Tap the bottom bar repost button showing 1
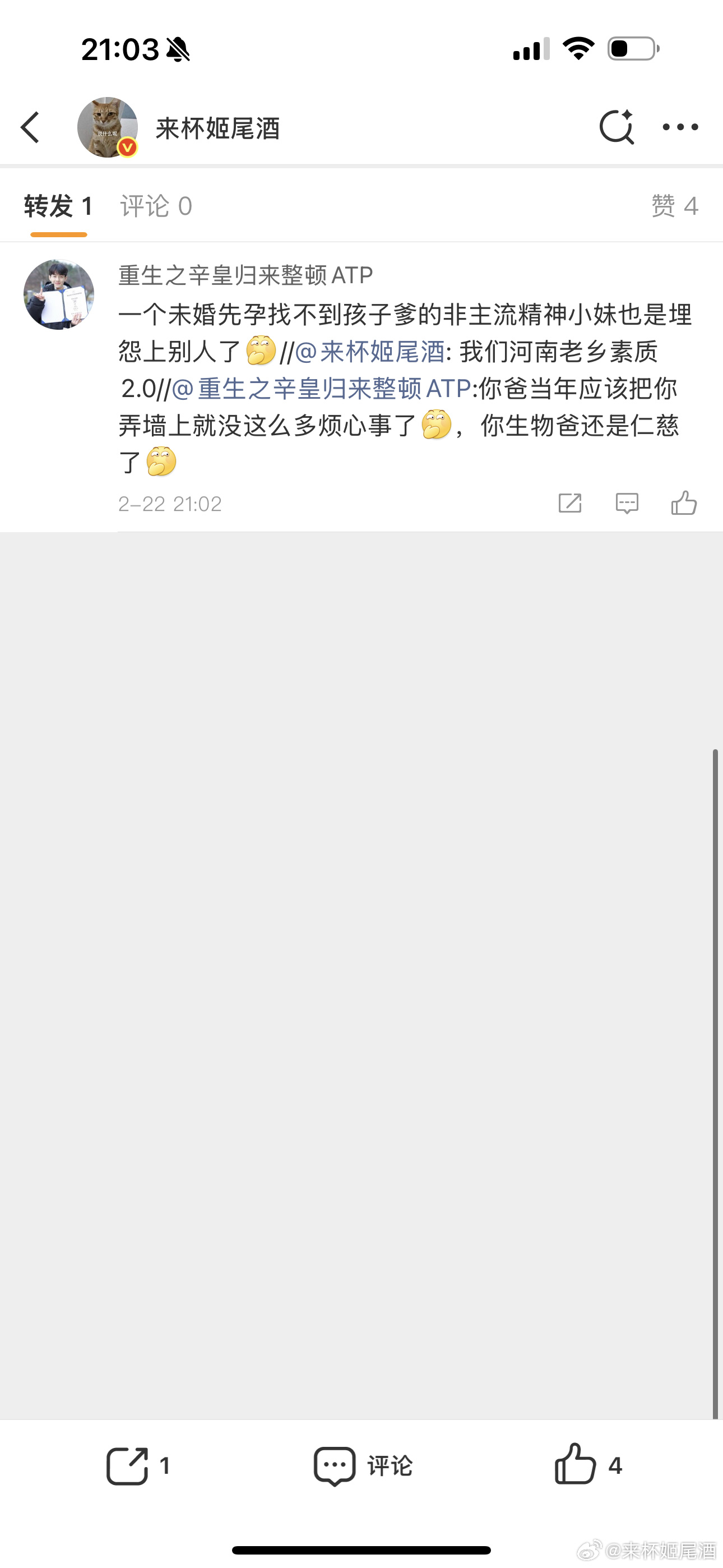This screenshot has width=723, height=1568. click(x=137, y=1466)
